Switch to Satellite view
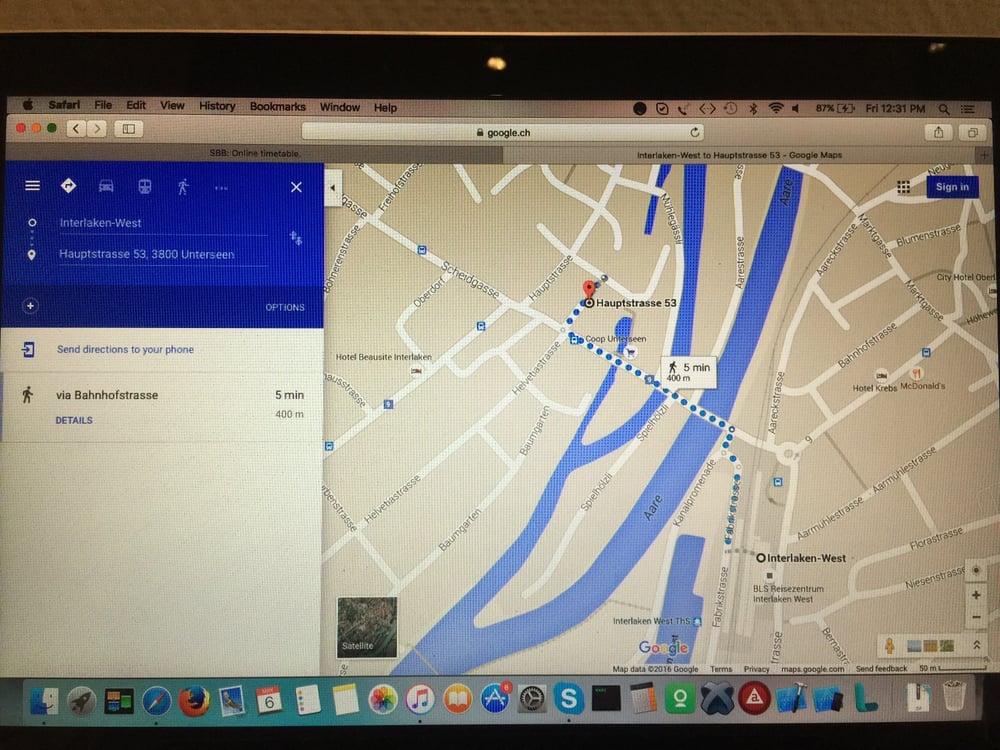The image size is (1000, 750). point(367,627)
